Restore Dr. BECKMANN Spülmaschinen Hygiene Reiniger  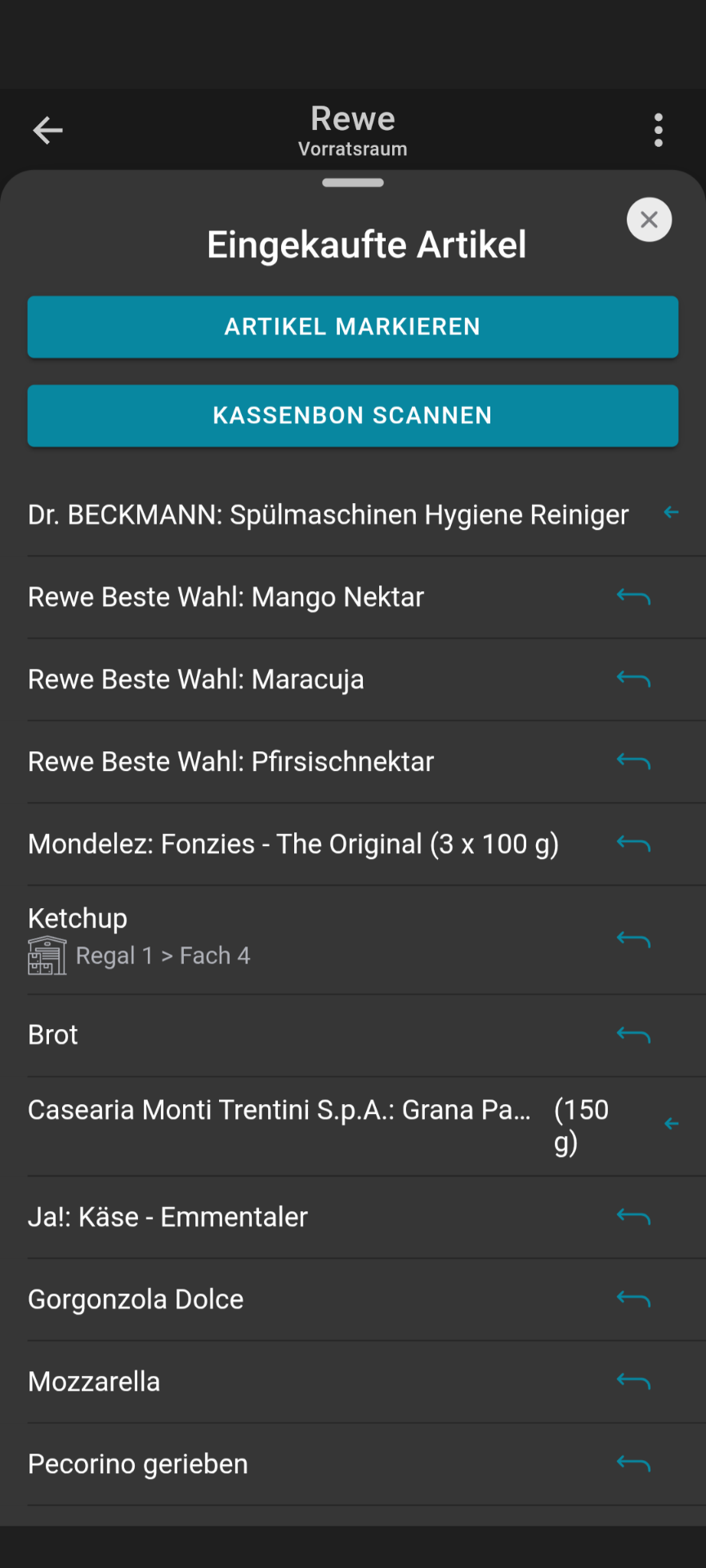[x=672, y=513]
